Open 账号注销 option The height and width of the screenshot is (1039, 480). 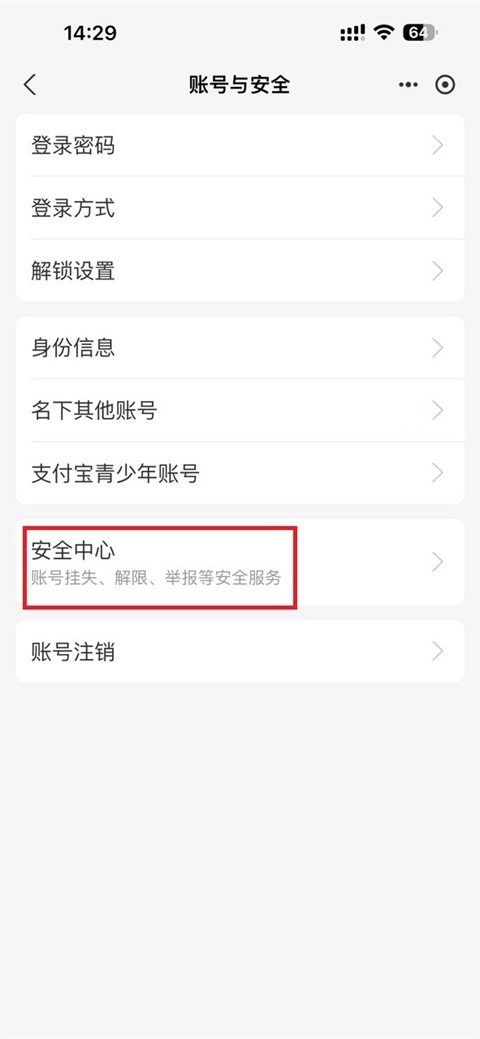(x=240, y=651)
